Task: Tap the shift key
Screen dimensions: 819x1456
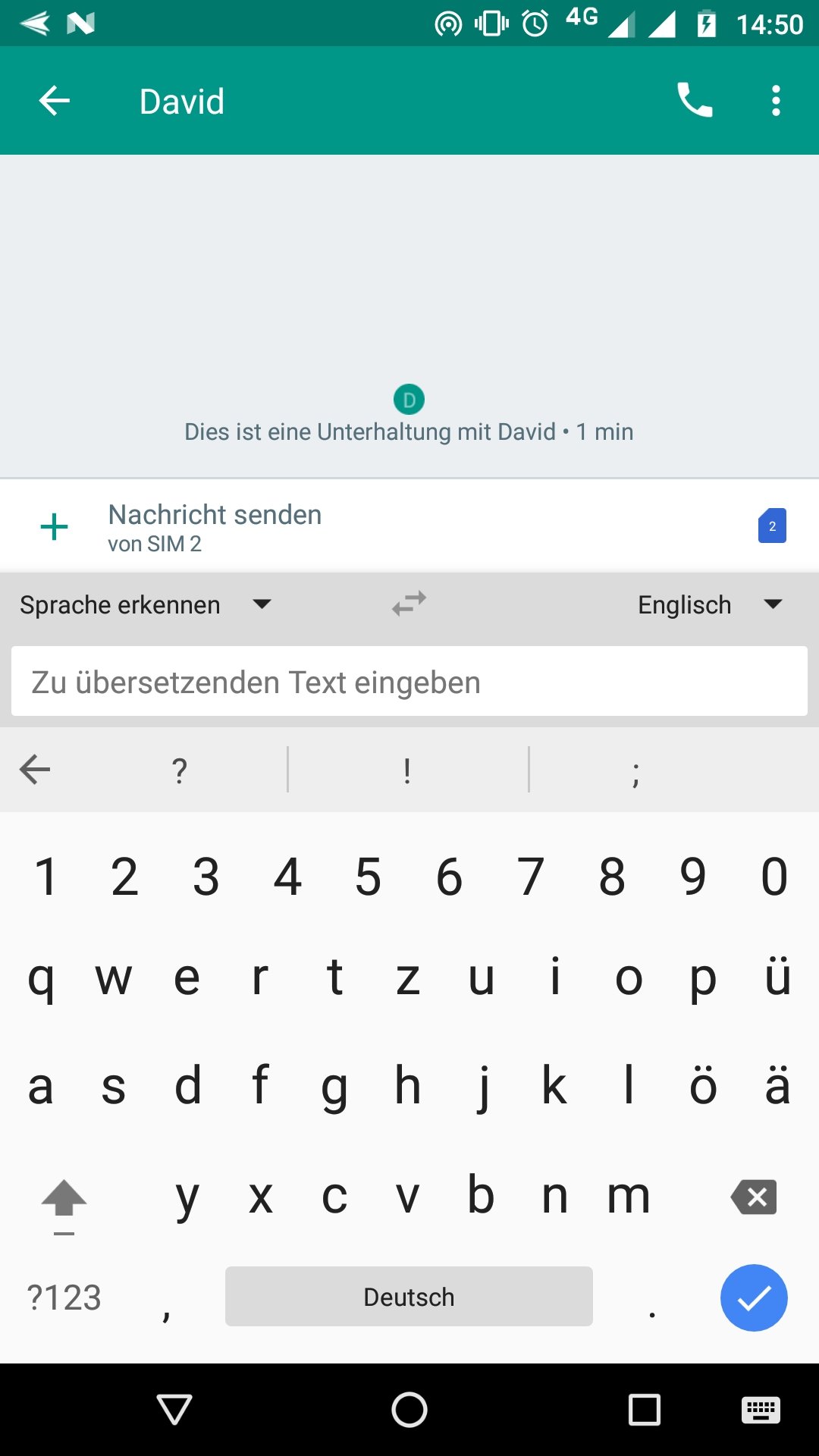Action: [64, 1203]
